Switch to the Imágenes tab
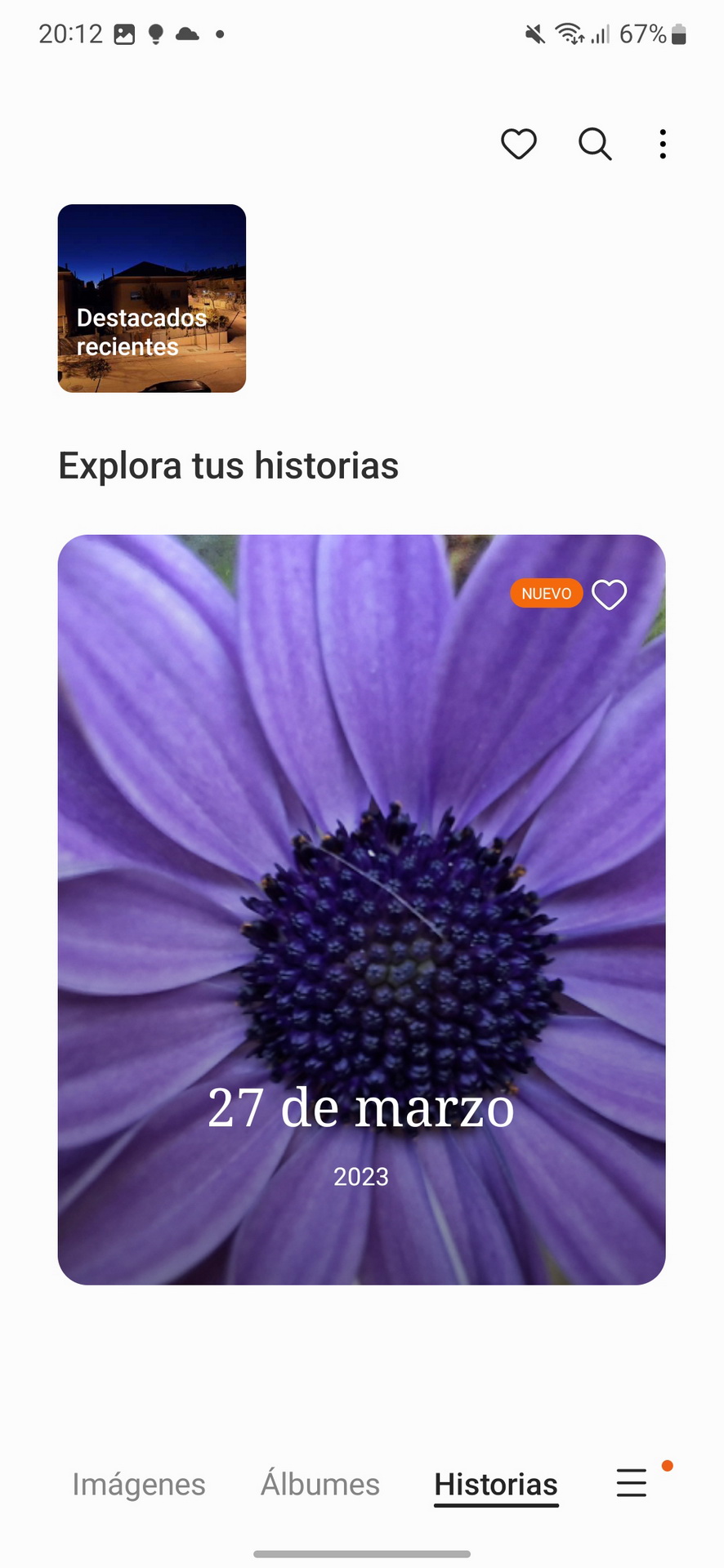 point(139,1484)
